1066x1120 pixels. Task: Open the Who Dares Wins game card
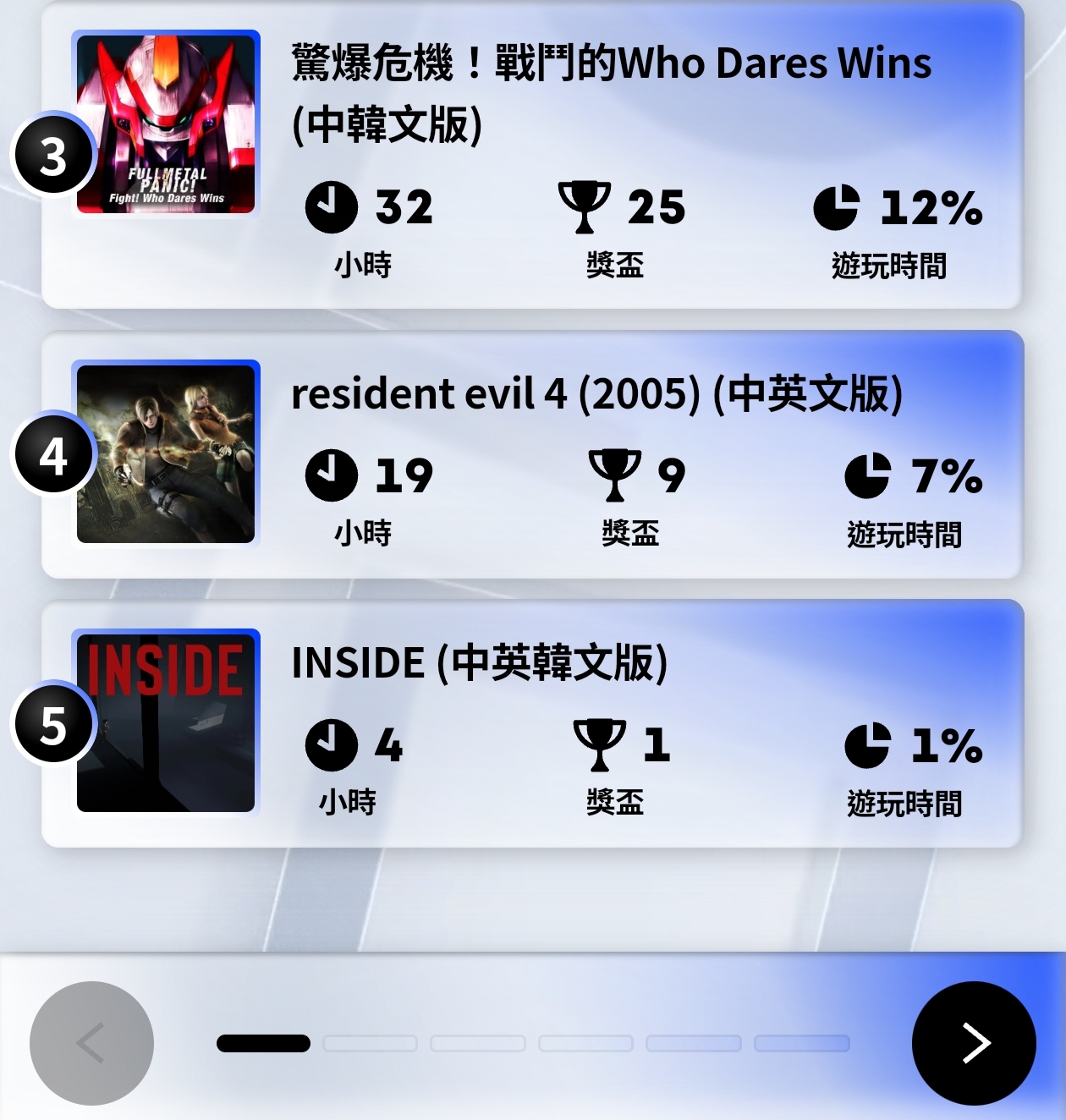(x=533, y=156)
